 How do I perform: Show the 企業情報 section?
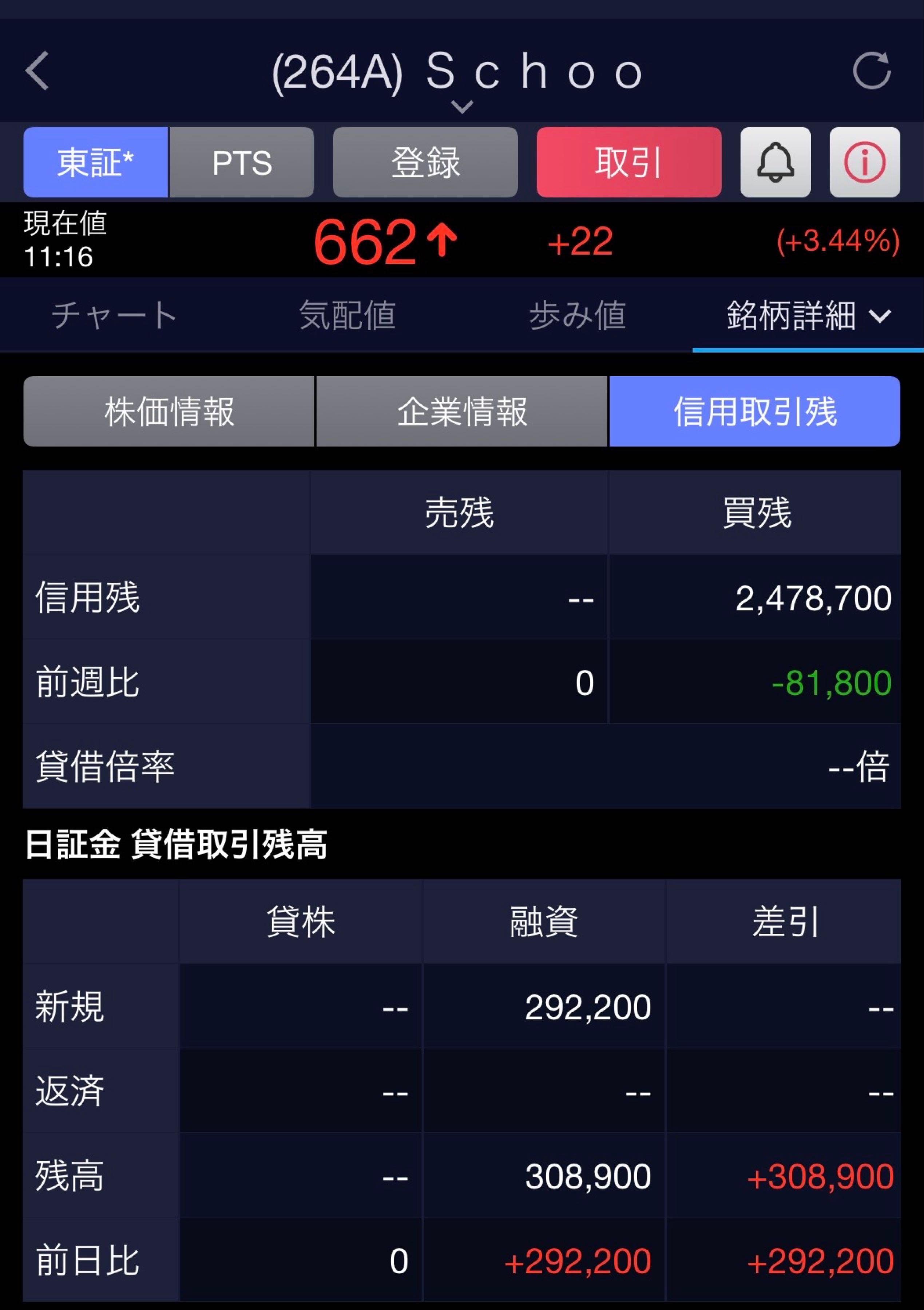tap(462, 411)
